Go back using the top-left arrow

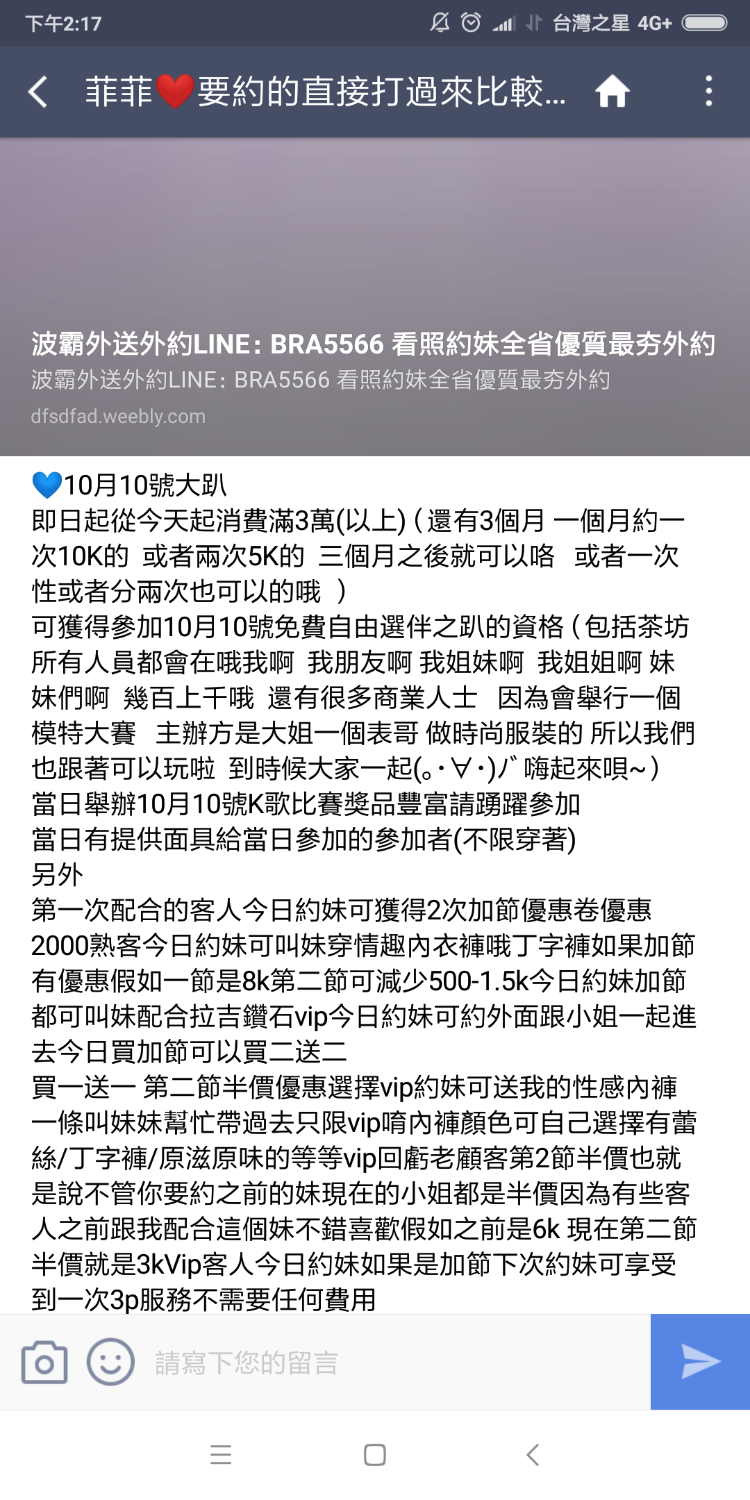point(38,93)
